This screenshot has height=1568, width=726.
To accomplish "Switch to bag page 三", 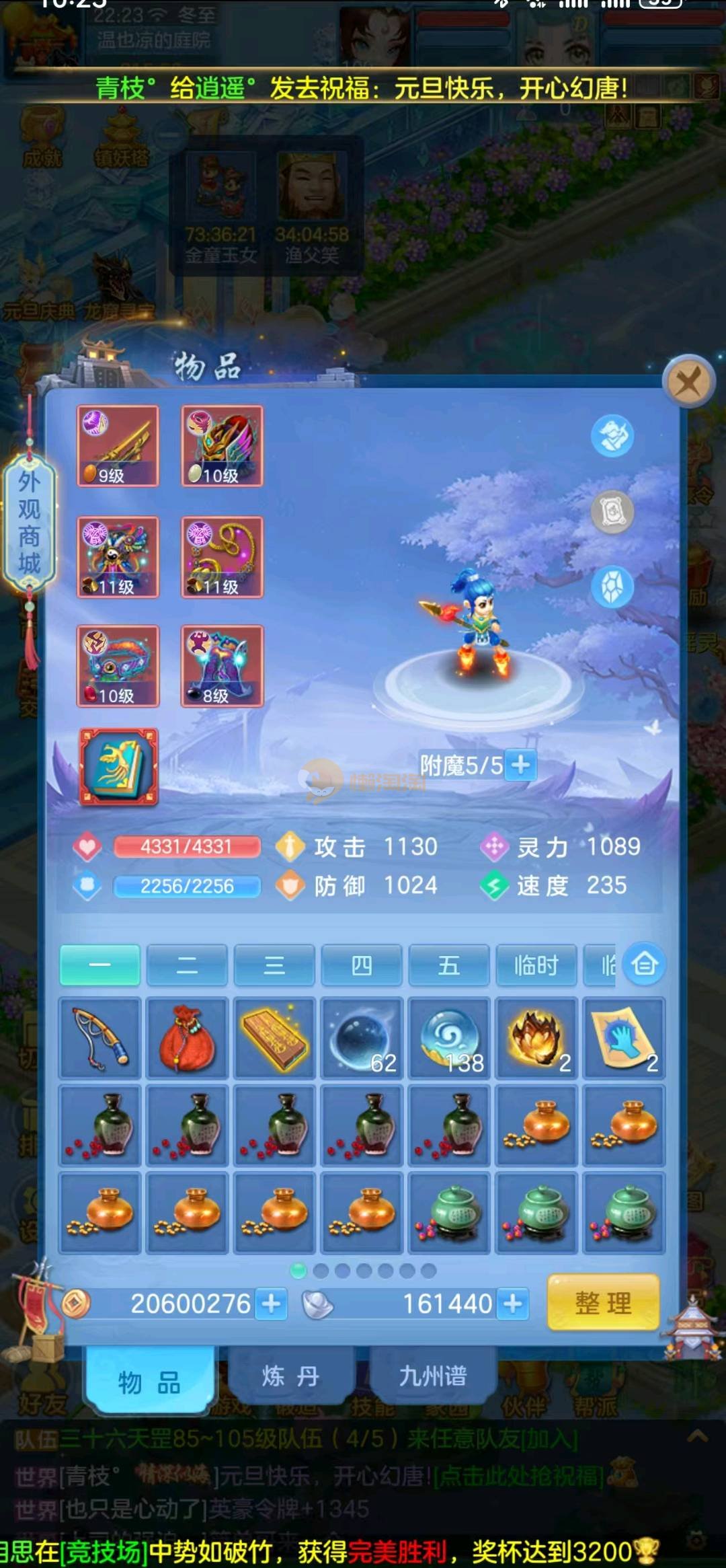I will [274, 965].
